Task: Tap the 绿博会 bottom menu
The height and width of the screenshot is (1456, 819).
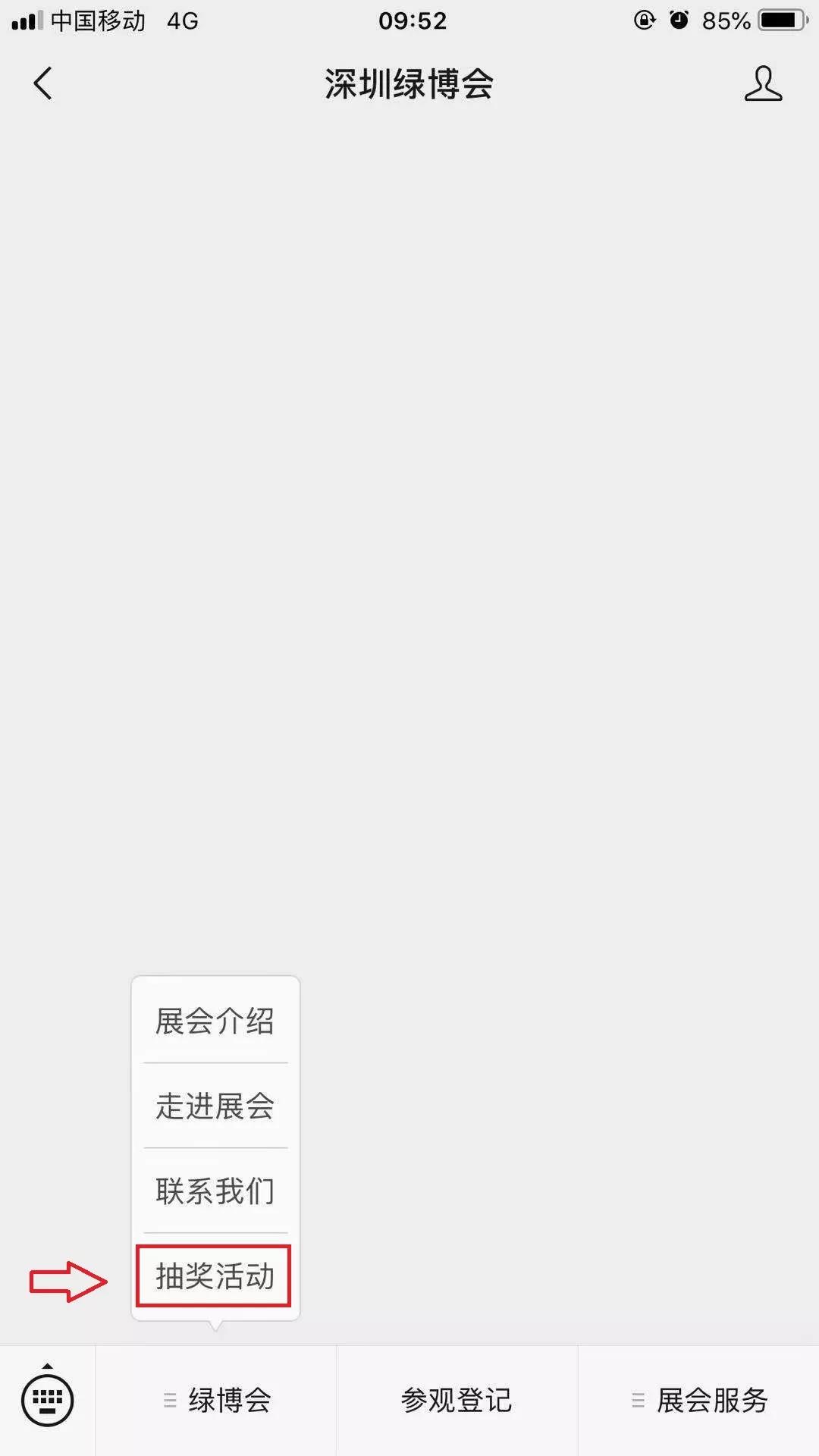Action: [216, 1401]
